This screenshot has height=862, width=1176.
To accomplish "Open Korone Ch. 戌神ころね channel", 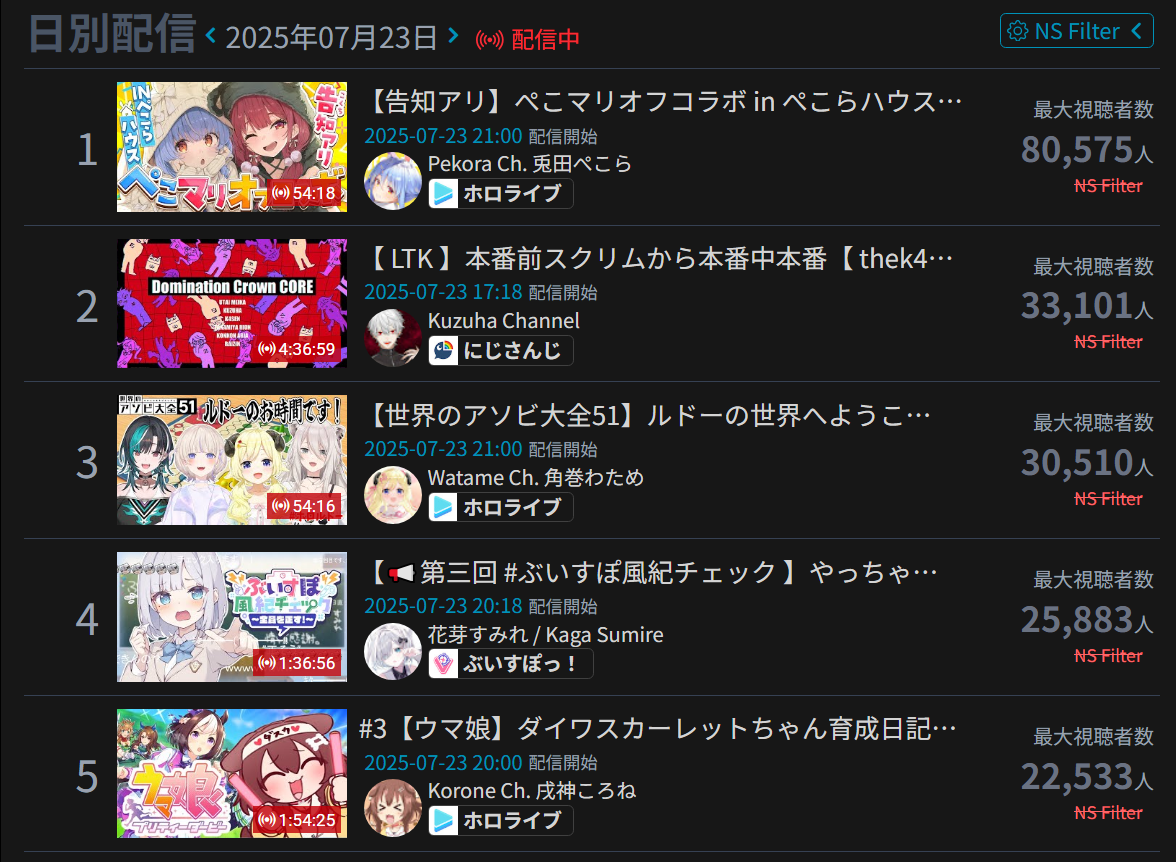I will (x=531, y=790).
